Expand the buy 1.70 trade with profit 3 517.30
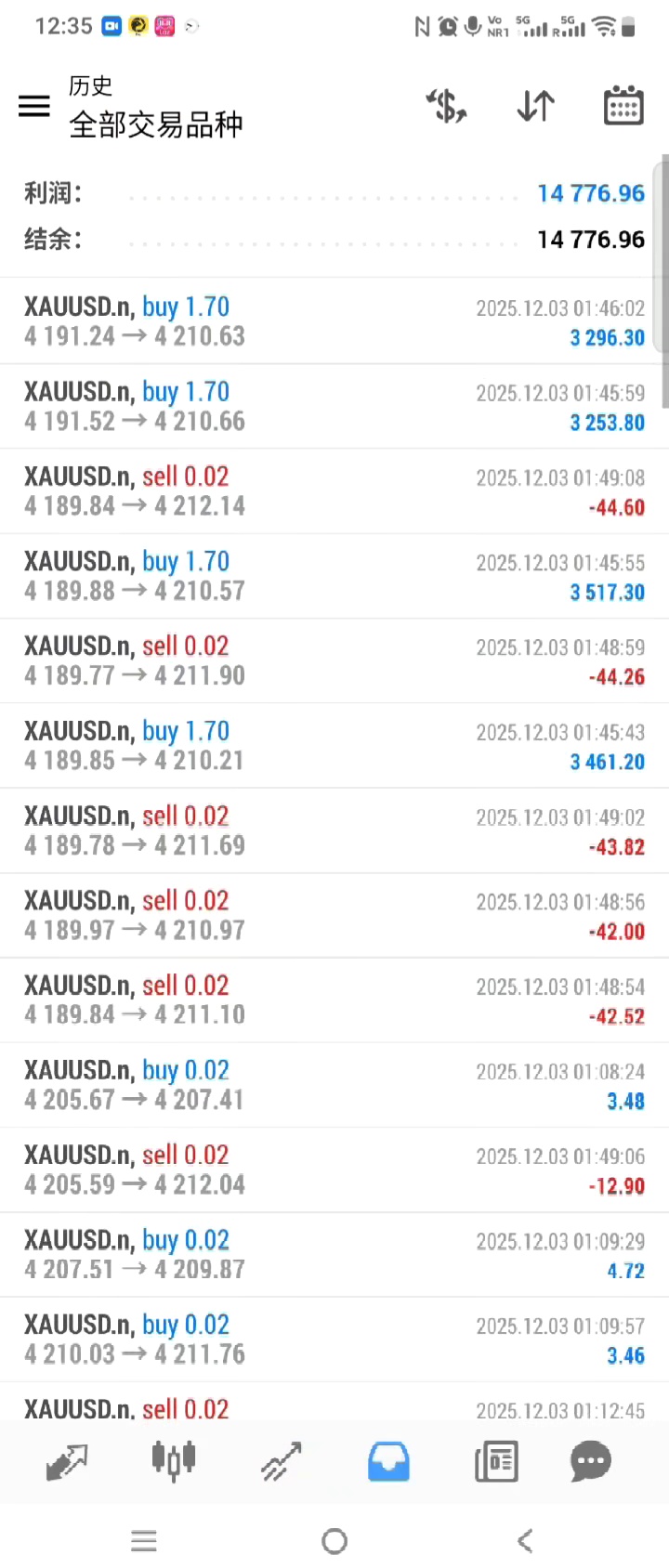 [334, 576]
